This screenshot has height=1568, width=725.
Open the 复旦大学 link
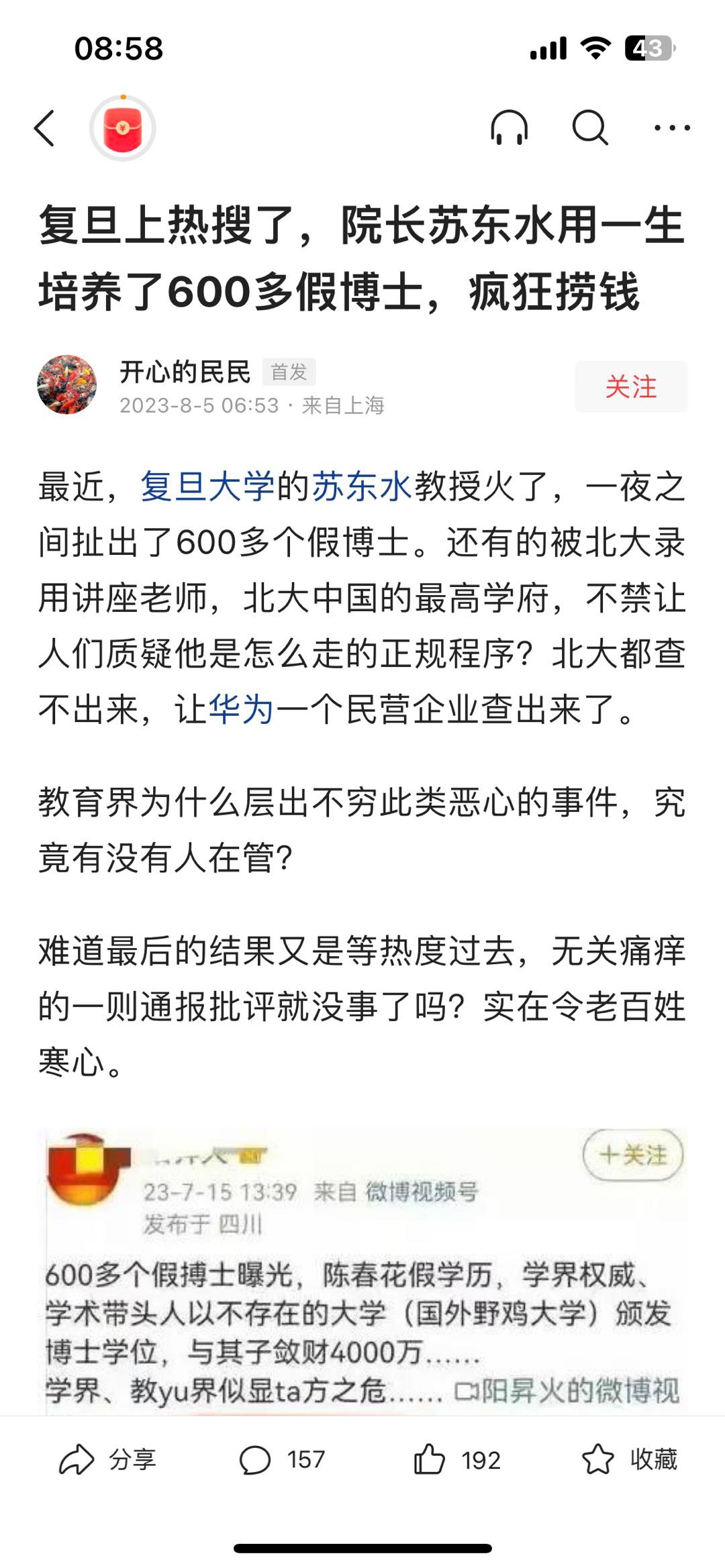[207, 487]
